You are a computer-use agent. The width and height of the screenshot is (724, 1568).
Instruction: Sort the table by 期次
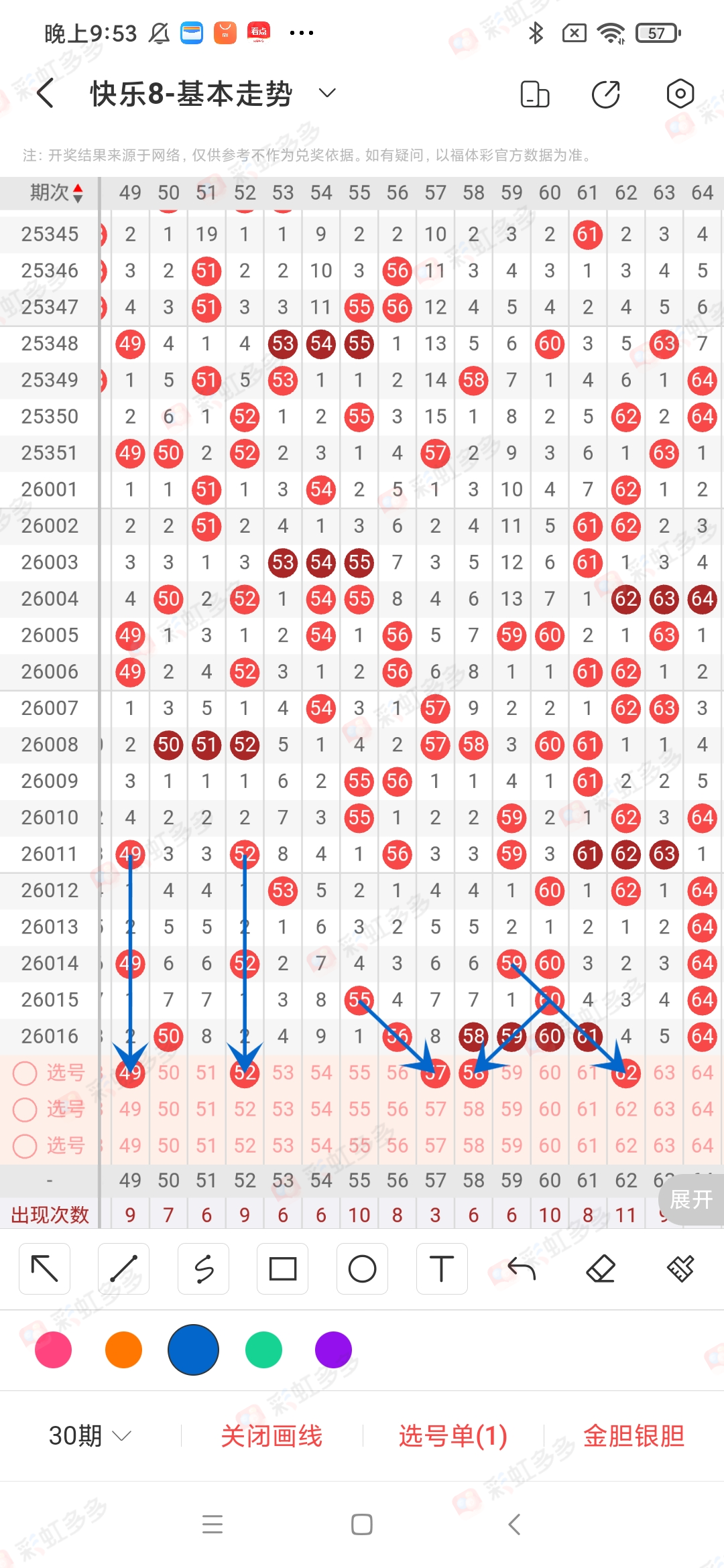point(56,193)
